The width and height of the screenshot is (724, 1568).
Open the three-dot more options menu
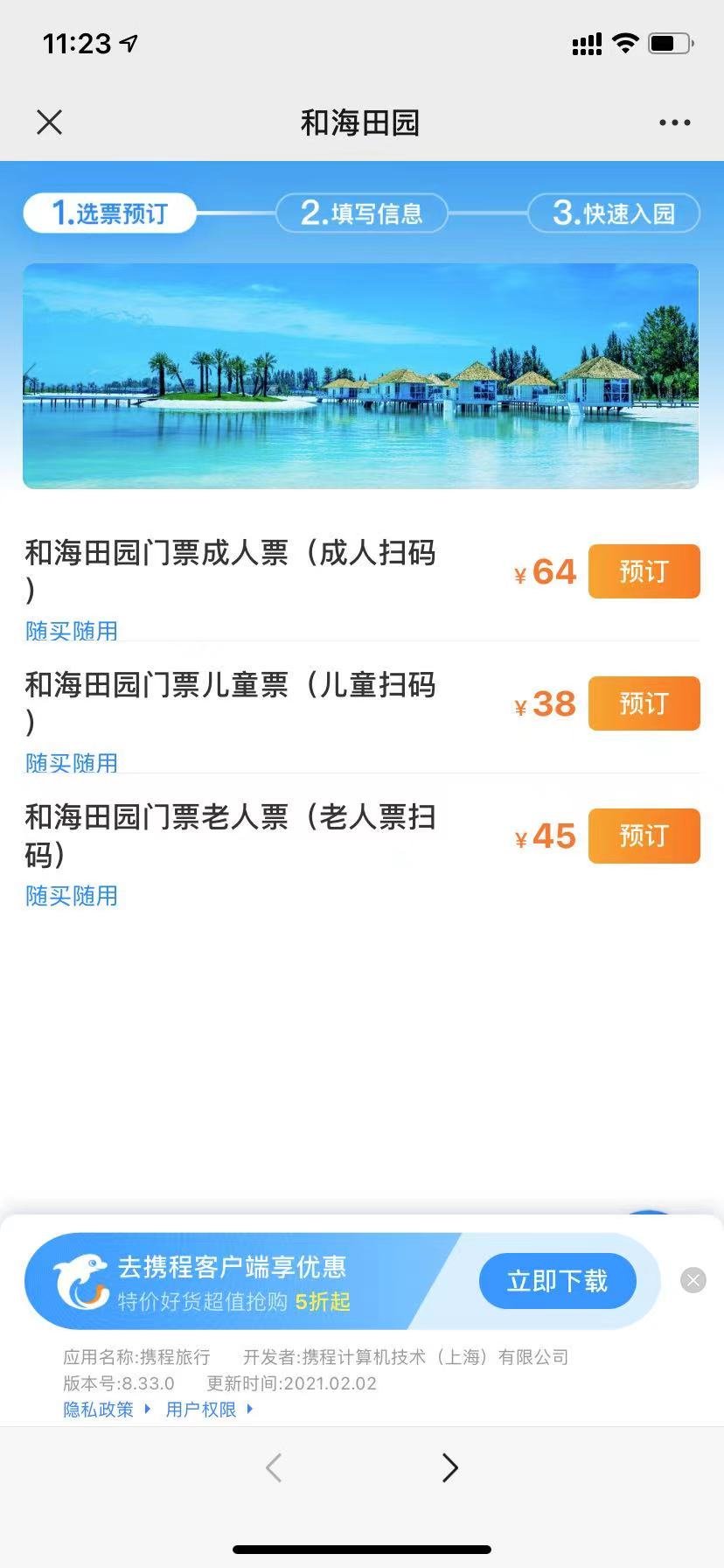(674, 122)
